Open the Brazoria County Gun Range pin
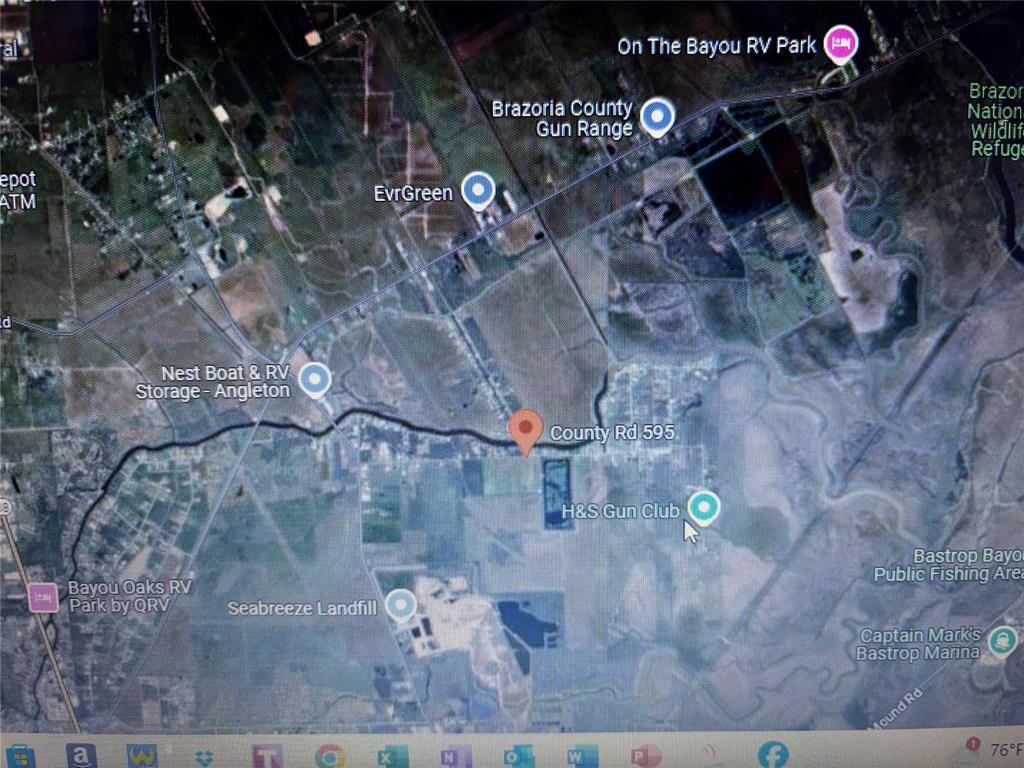Screen dimensions: 1024x768 (x=656, y=117)
